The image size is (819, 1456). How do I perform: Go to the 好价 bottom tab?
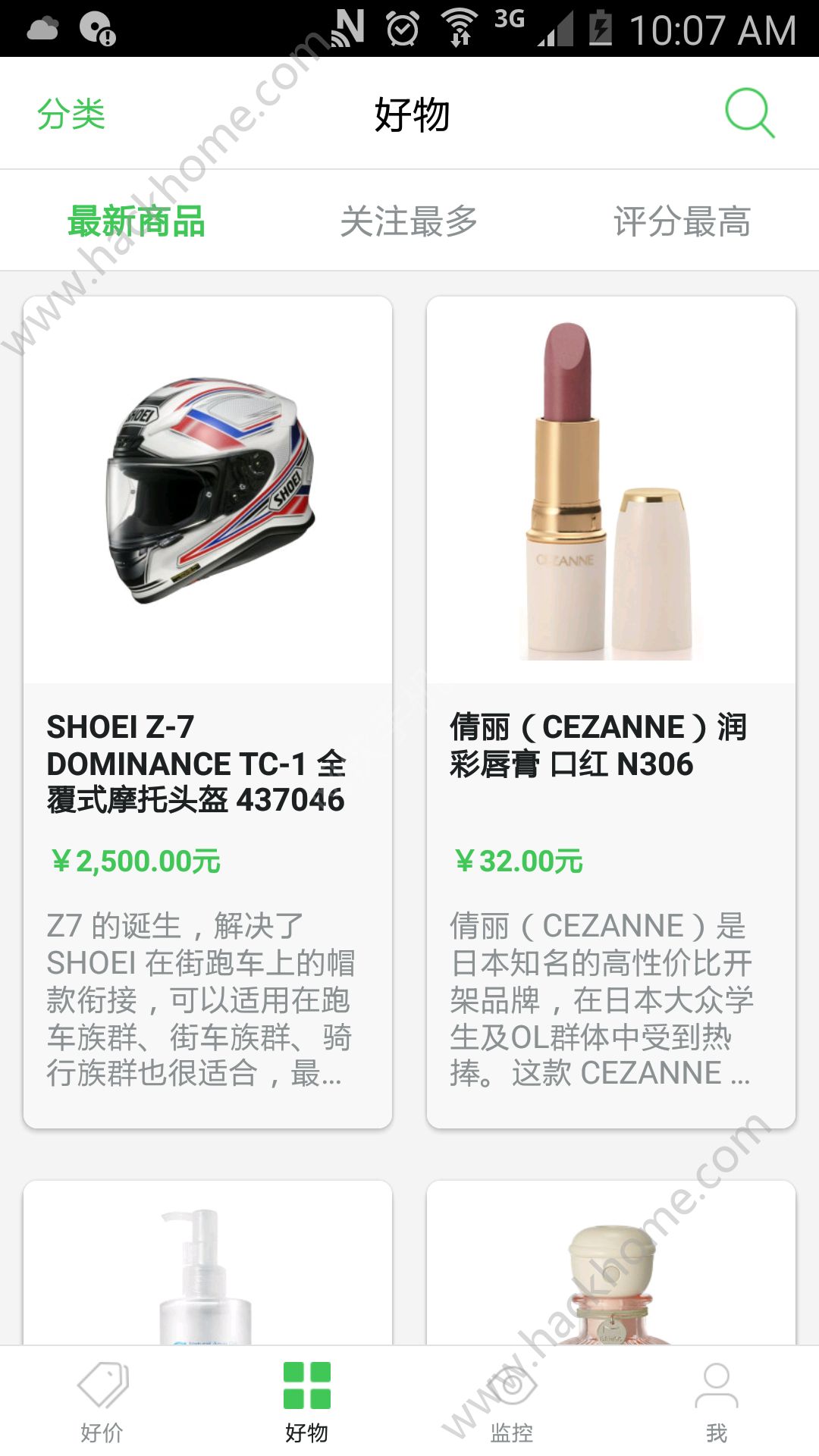pyautogui.click(x=102, y=1401)
